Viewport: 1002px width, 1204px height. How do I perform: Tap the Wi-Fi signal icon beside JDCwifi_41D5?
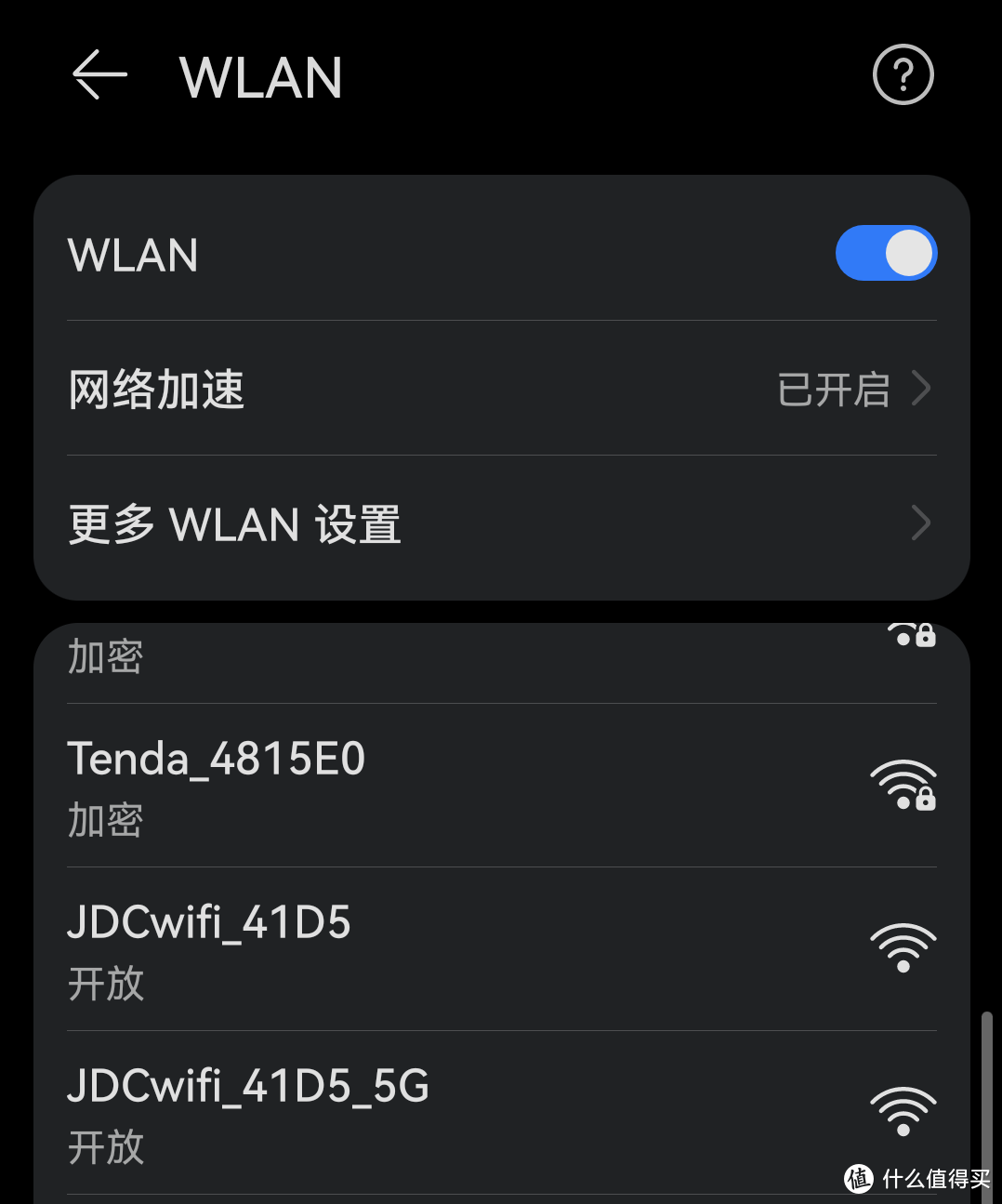pyautogui.click(x=904, y=948)
